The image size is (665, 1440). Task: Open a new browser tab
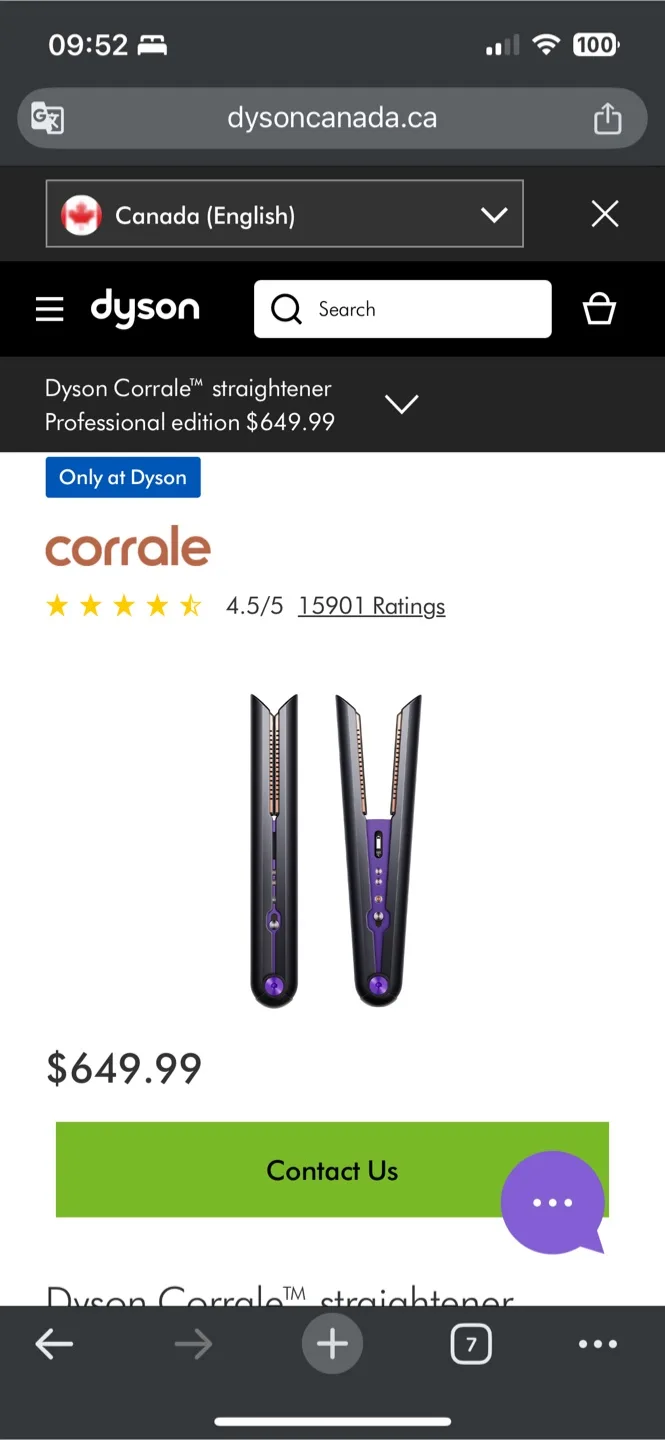pos(332,1345)
